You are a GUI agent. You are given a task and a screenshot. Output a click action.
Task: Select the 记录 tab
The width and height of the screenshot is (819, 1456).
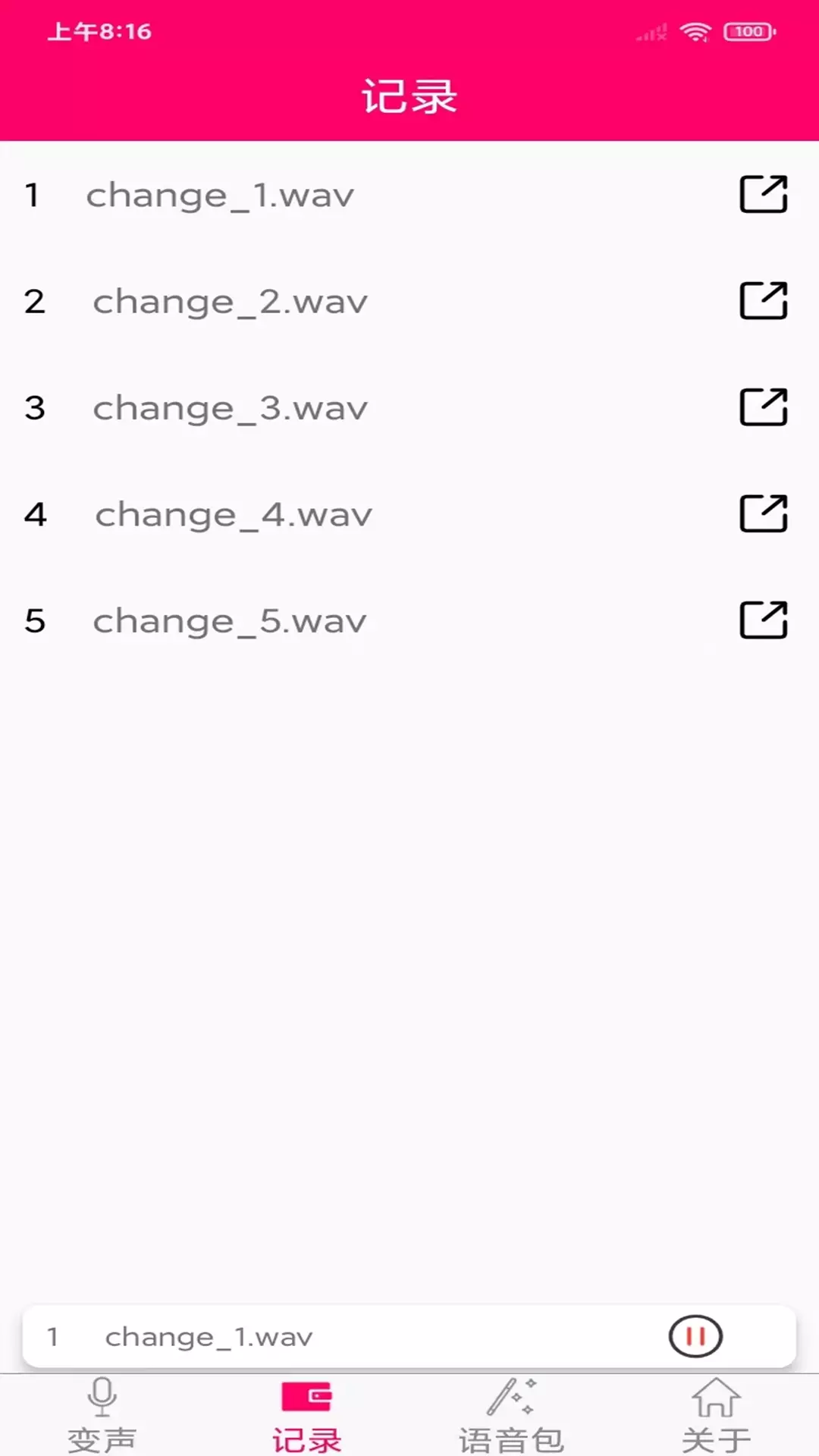307,1416
